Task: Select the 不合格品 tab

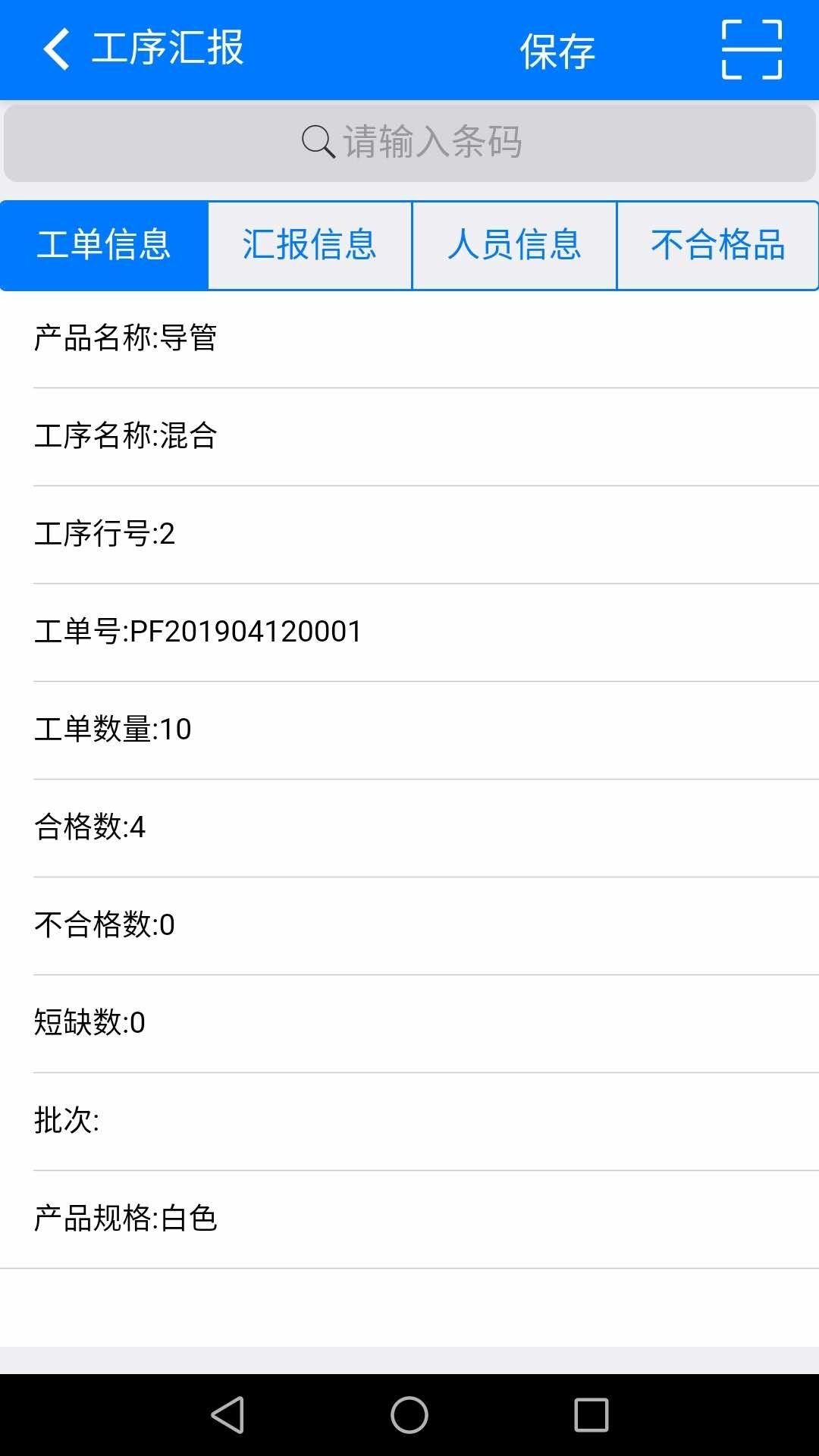Action: click(718, 244)
